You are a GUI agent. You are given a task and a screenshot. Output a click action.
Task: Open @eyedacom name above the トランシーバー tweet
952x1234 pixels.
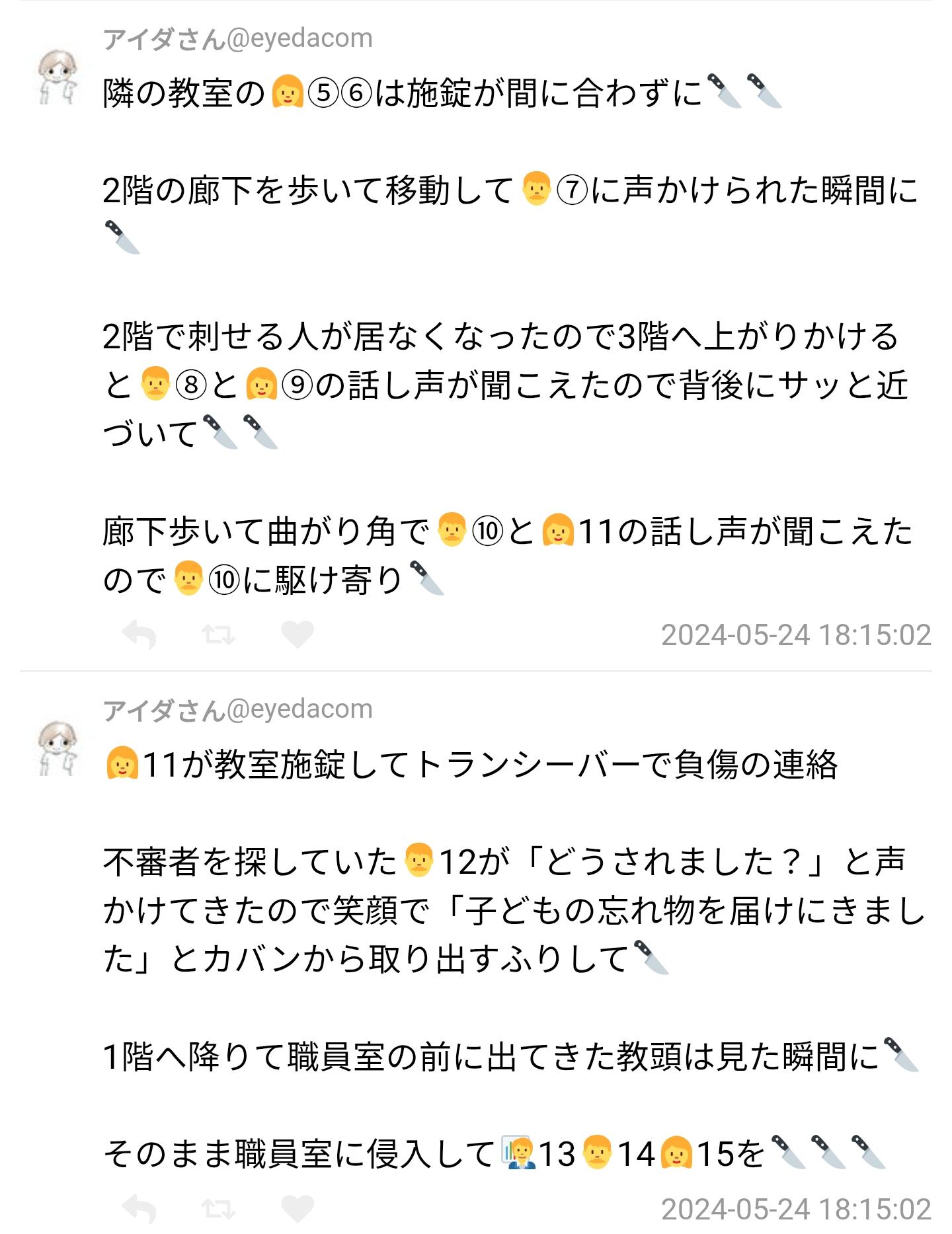[x=238, y=709]
